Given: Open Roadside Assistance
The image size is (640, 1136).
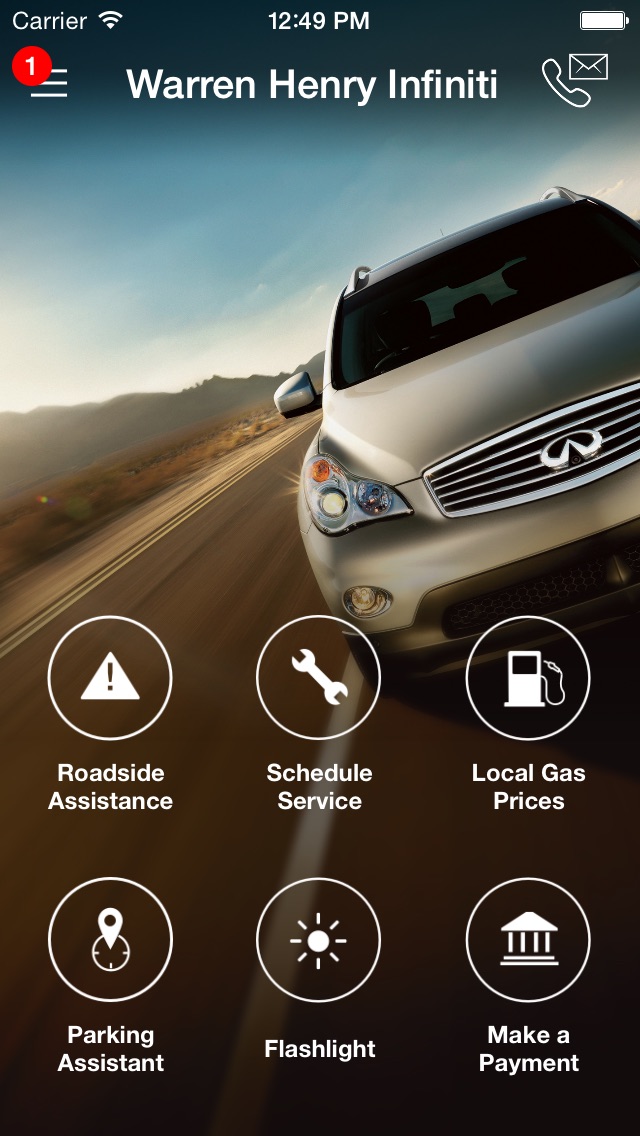Looking at the screenshot, I should click(x=110, y=678).
